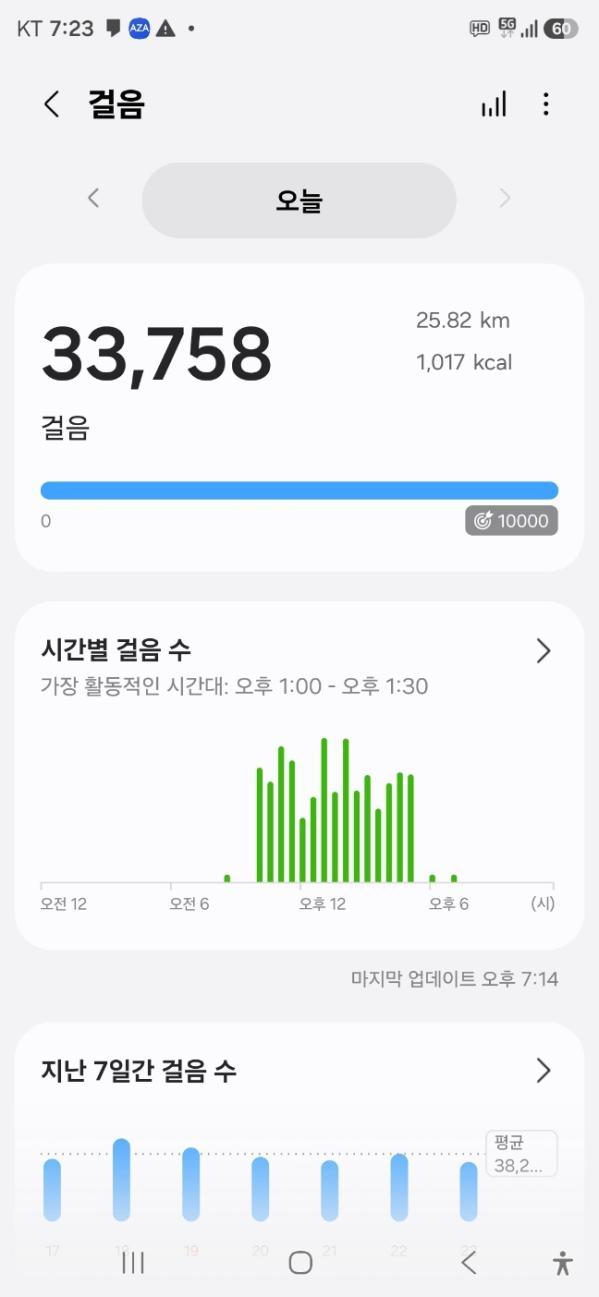Open the 오늘 date picker
599x1297 pixels.
tap(299, 200)
